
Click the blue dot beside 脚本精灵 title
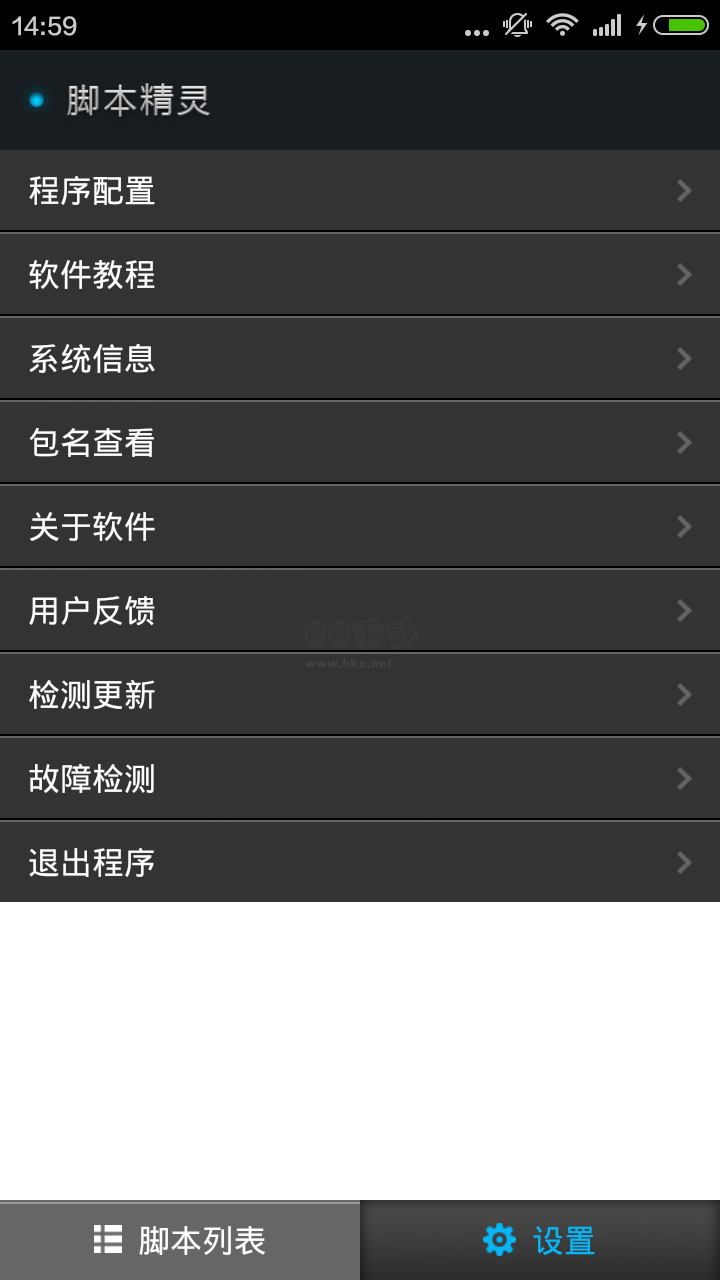36,100
